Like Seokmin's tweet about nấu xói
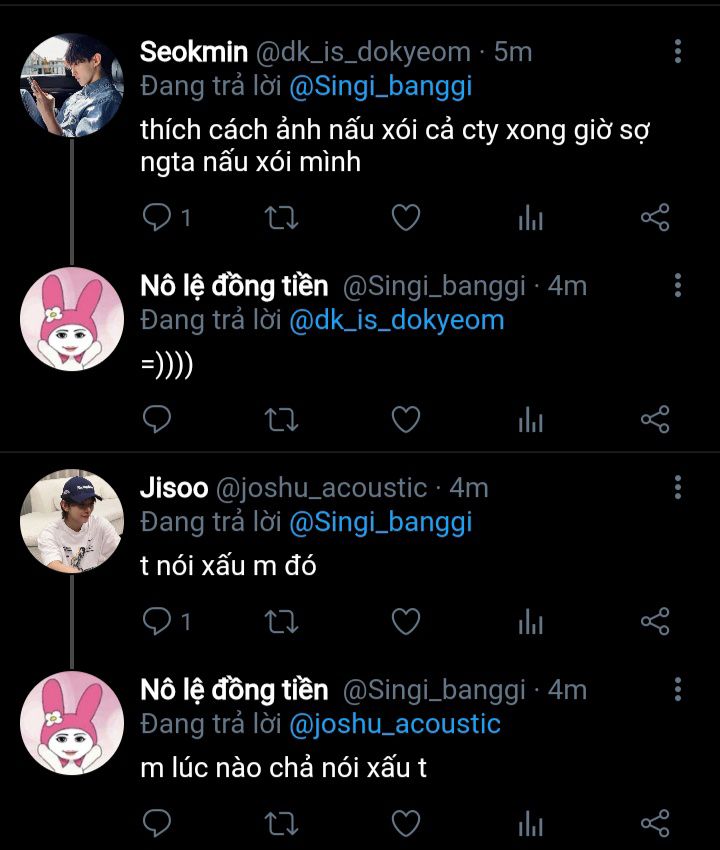The width and height of the screenshot is (720, 850). (405, 218)
